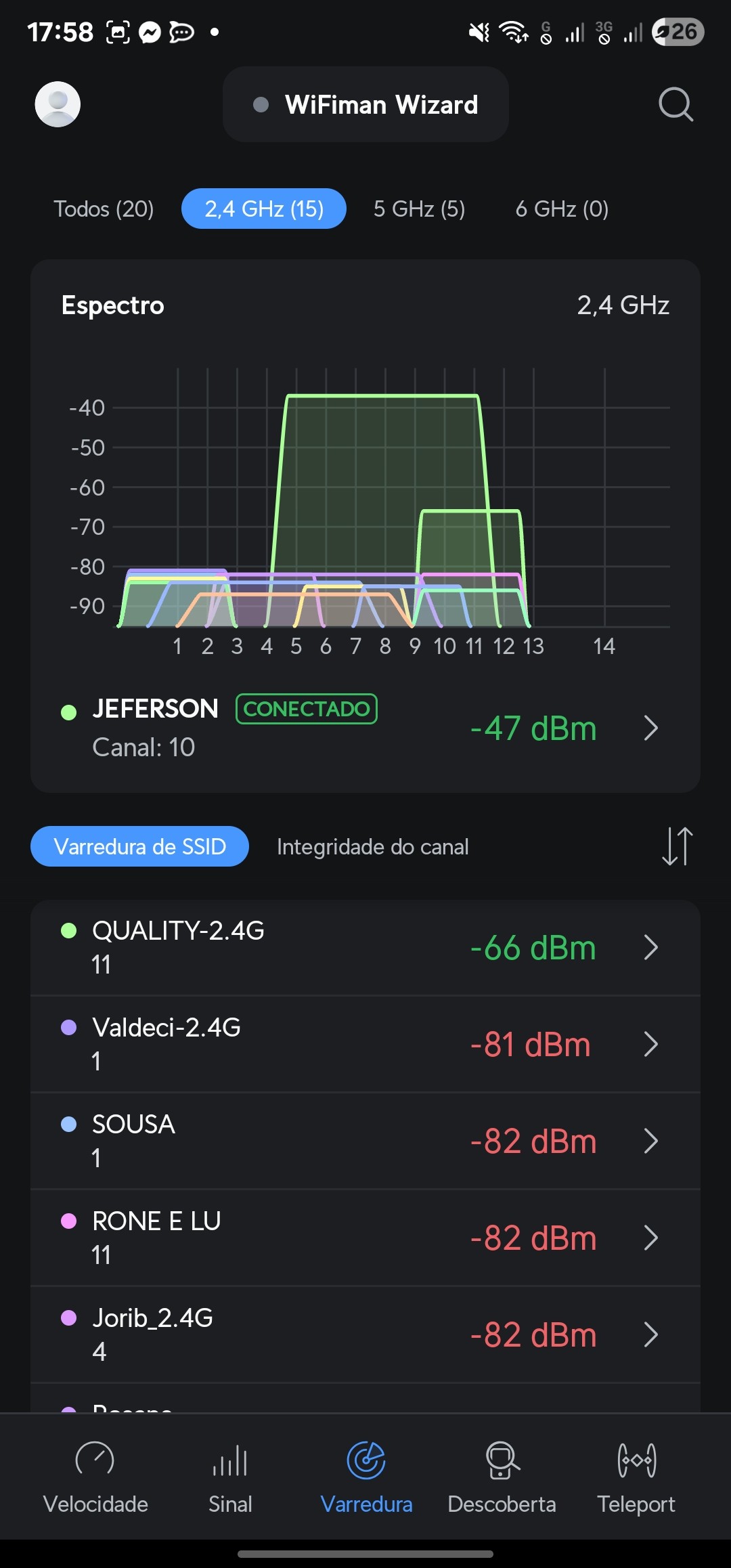Open the connected JEFERSON network details
Screen dimensions: 731x1568
pyautogui.click(x=365, y=728)
